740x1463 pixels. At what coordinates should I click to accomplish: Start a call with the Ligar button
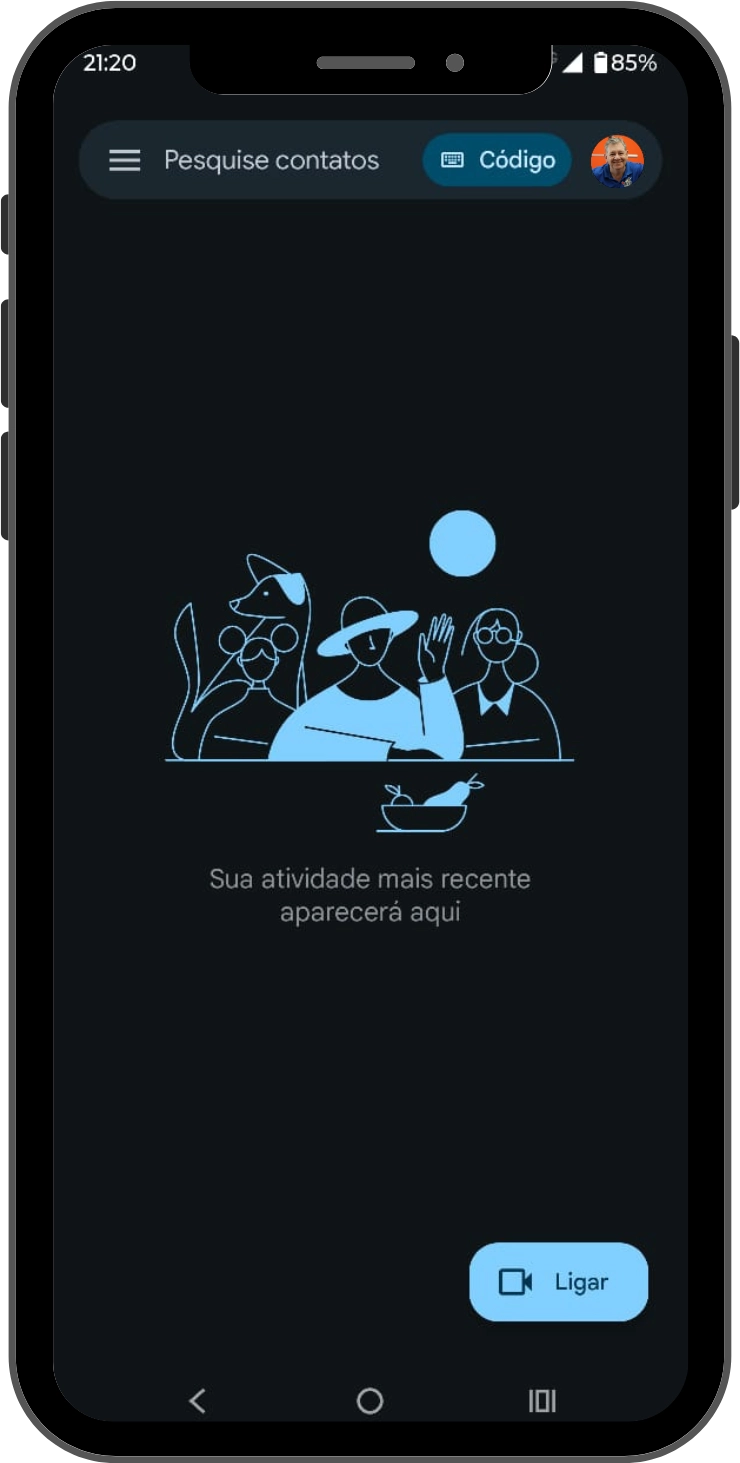[558, 1282]
